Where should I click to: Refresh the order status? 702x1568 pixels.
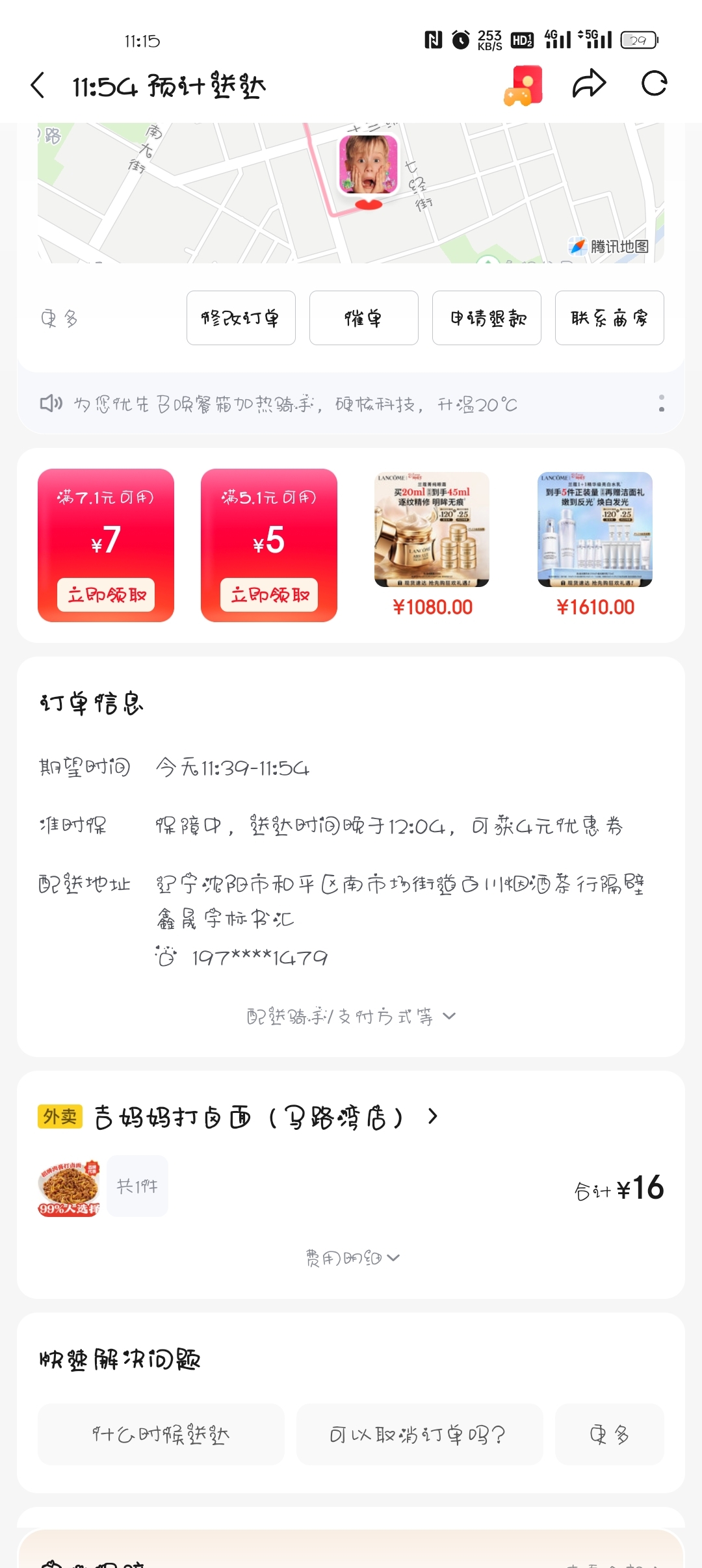(654, 84)
